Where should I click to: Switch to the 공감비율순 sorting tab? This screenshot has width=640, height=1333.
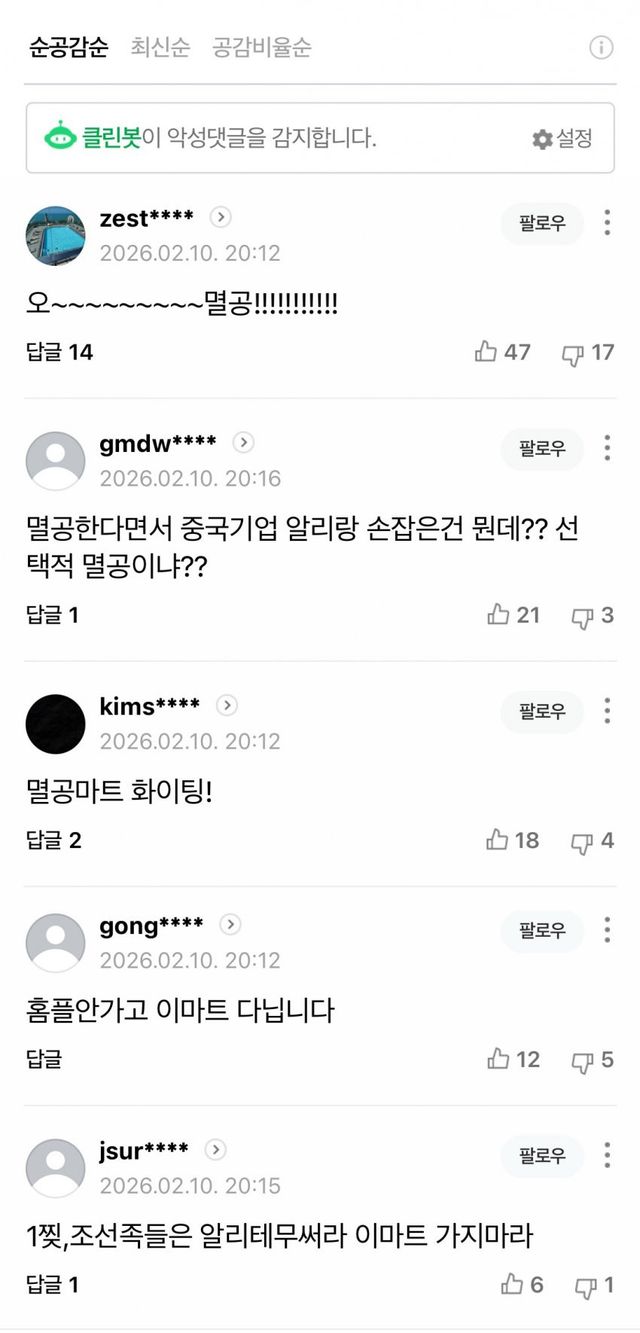(x=261, y=47)
